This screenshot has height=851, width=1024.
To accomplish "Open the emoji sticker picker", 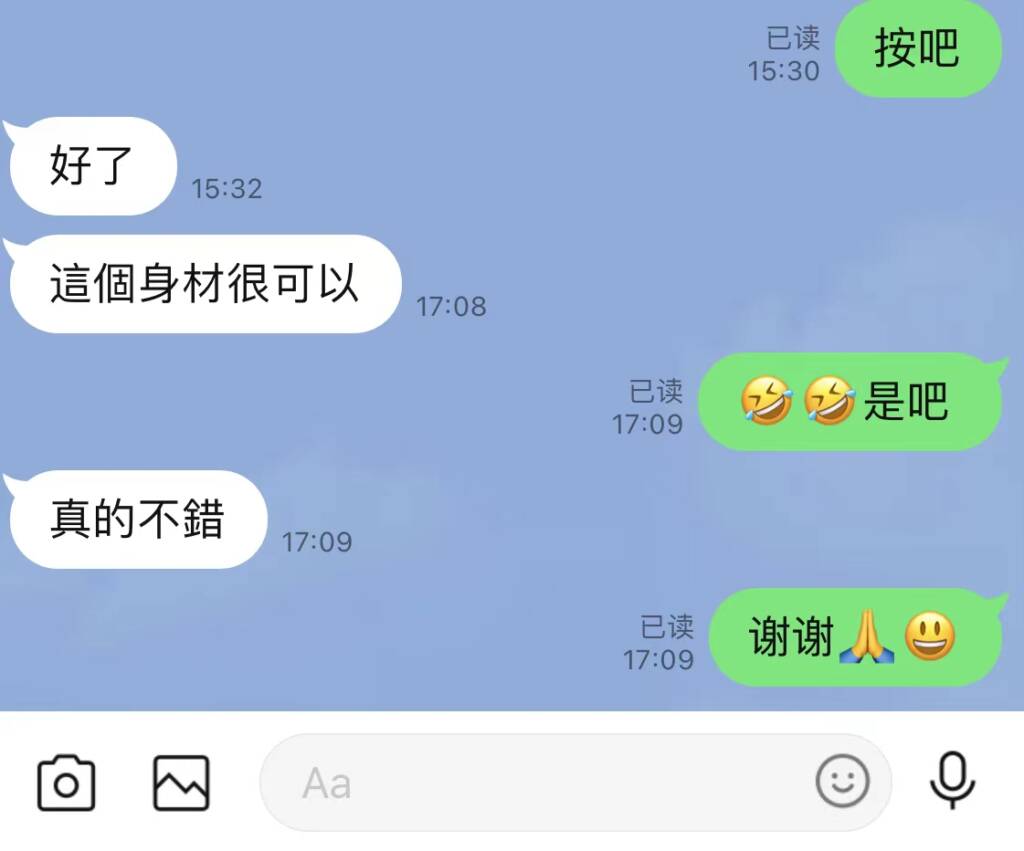I will (842, 781).
